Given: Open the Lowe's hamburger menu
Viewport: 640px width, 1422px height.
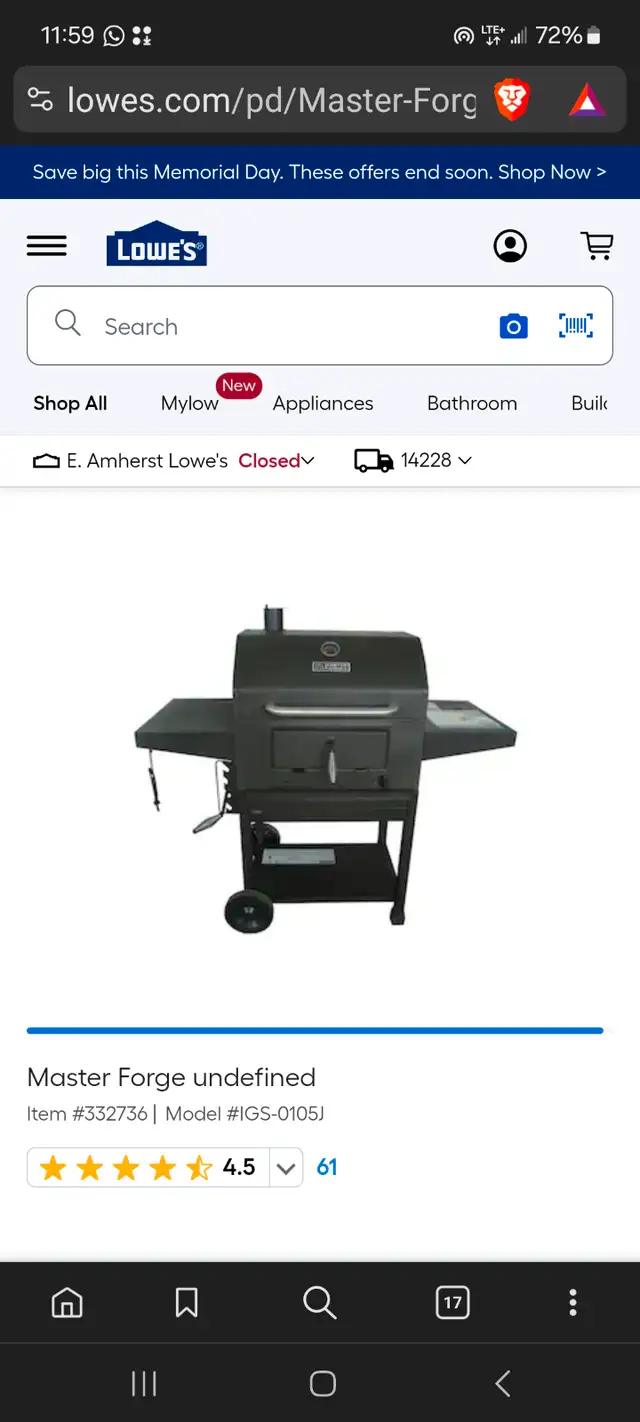Looking at the screenshot, I should [x=46, y=245].
